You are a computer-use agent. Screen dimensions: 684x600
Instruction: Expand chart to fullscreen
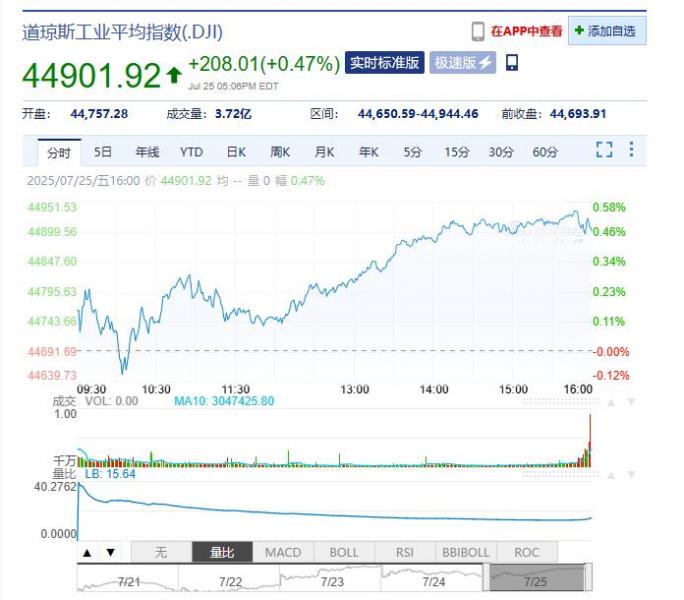[x=604, y=150]
